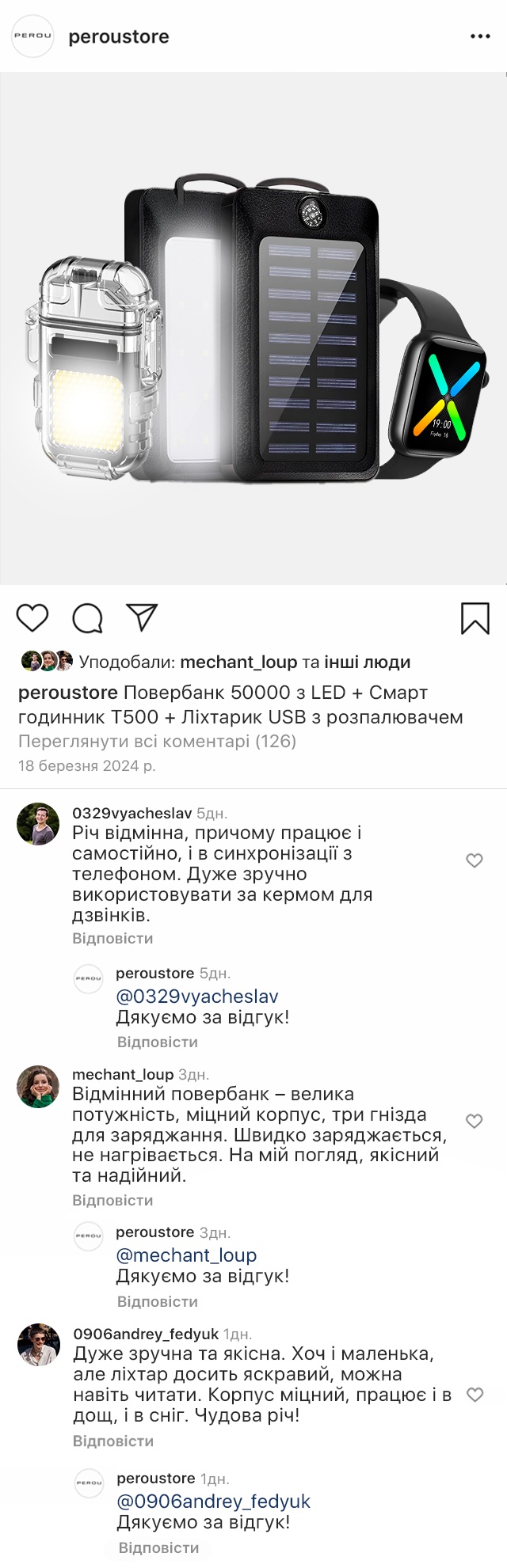Like the comment from 0906andrey_fedyuk
Screen dimensions: 507x1568
[475, 1395]
